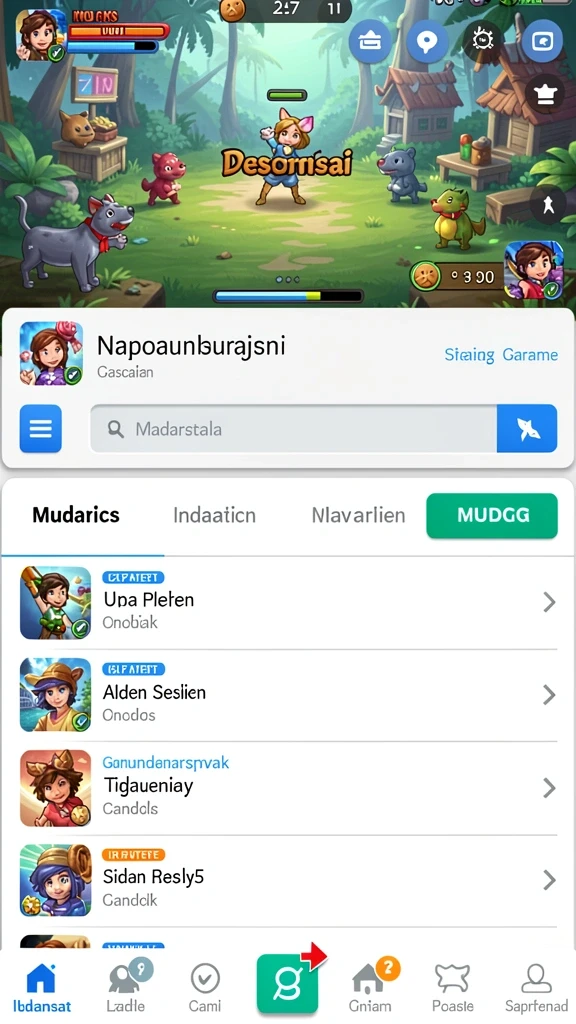This screenshot has height=1024, width=576.
Task: Open the Sidan Resly5 entry
Action: point(288,880)
